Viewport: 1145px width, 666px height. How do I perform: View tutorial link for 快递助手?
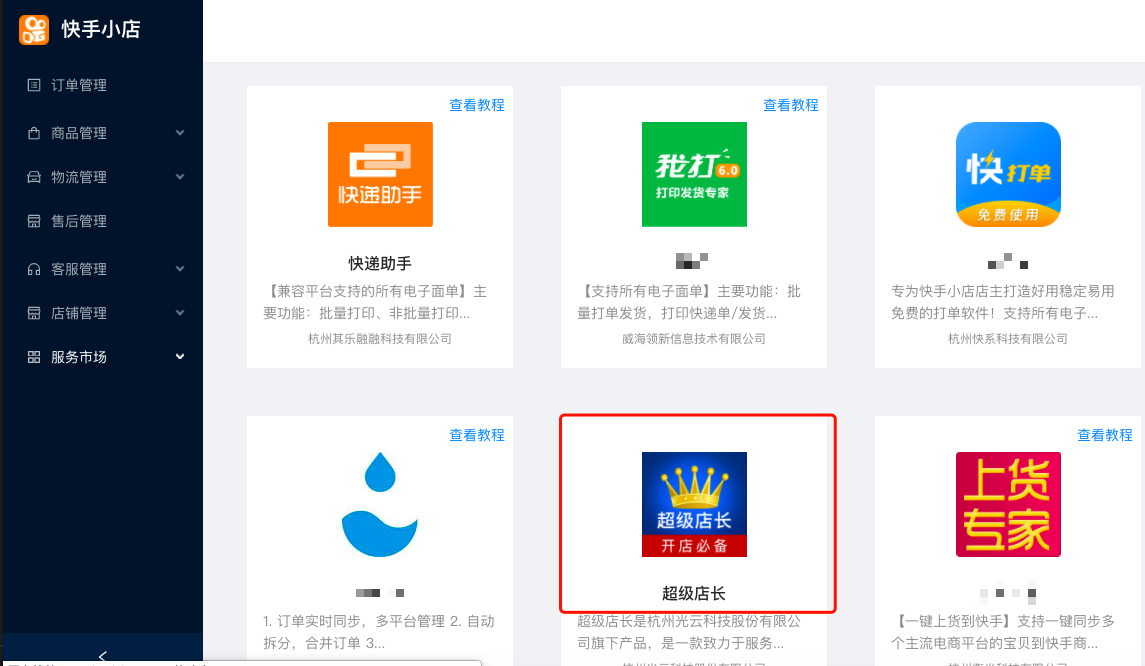point(476,105)
